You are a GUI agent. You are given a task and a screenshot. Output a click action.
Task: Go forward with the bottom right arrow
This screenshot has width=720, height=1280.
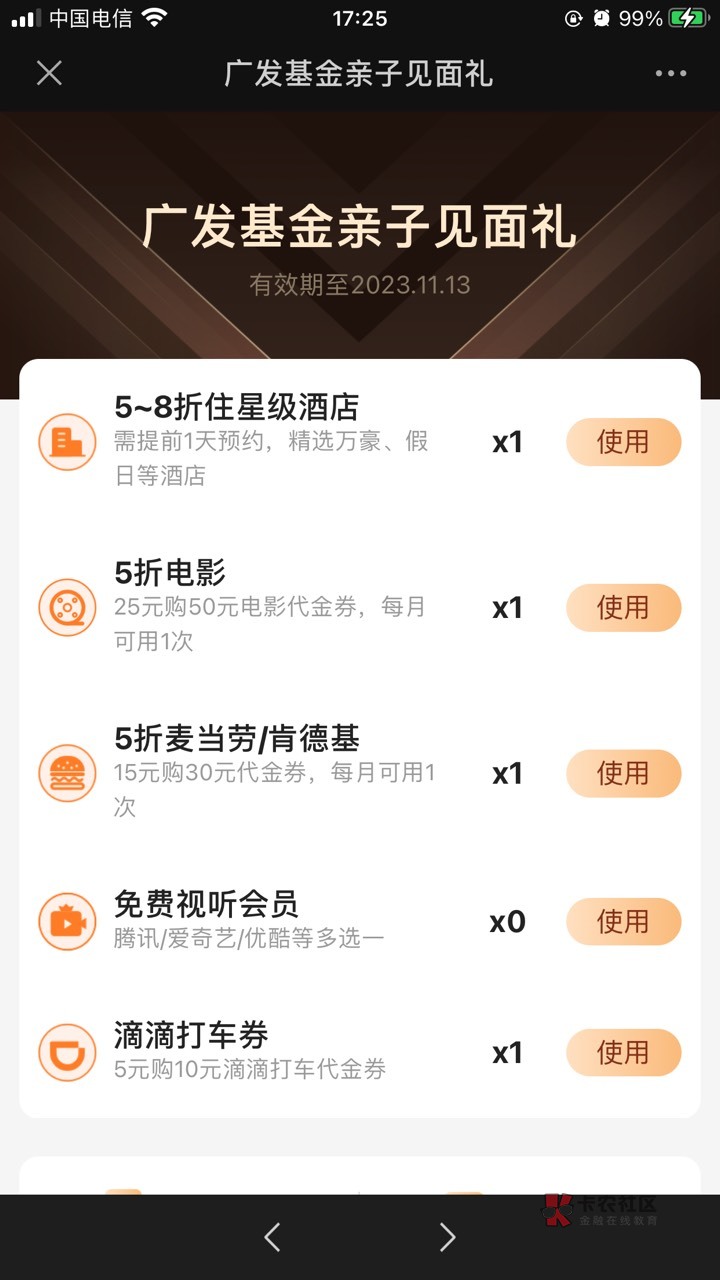(448, 1238)
